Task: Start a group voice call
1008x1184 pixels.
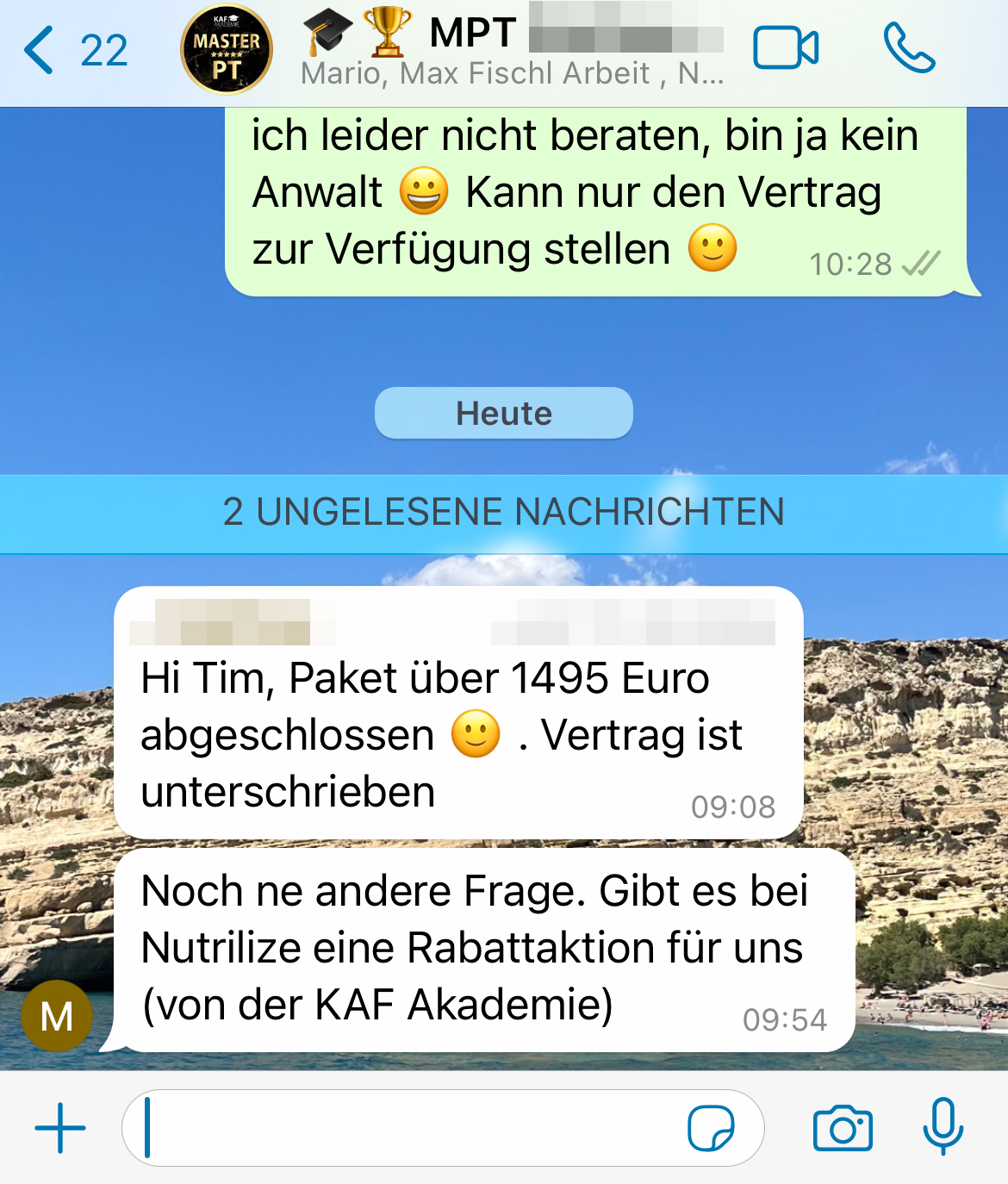Action: [x=909, y=48]
